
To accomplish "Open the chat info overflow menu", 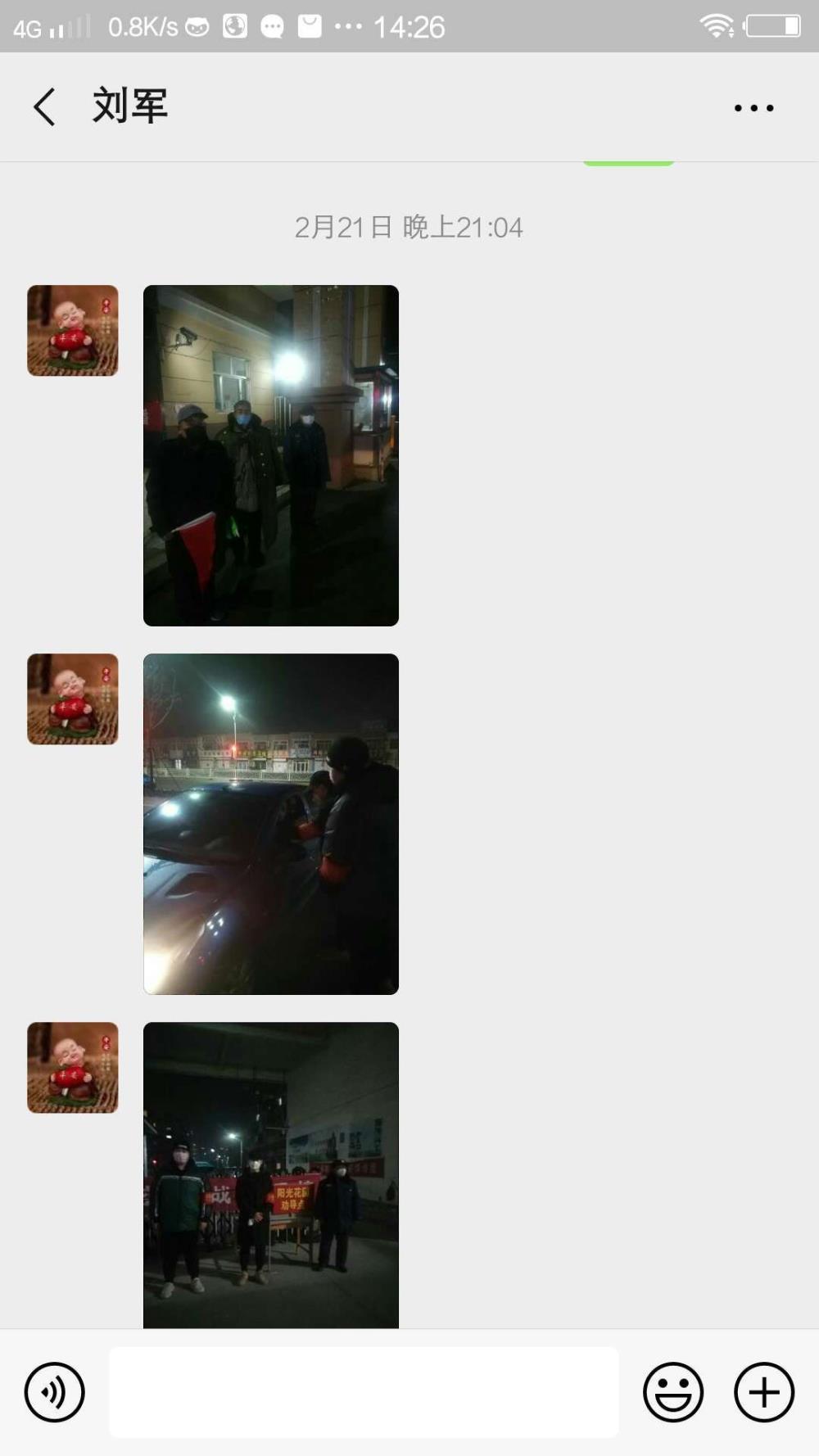I will point(753,107).
